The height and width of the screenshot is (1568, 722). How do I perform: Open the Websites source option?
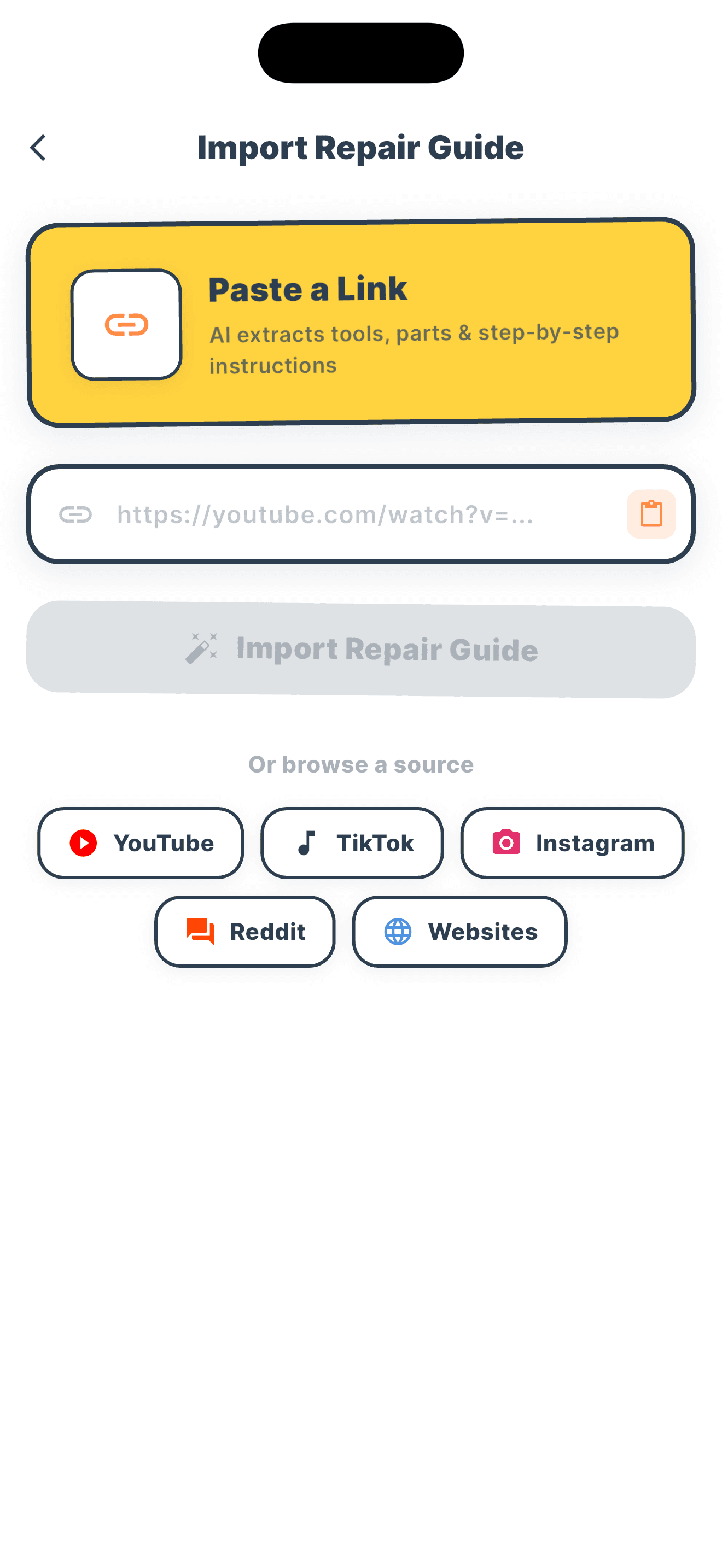point(459,931)
